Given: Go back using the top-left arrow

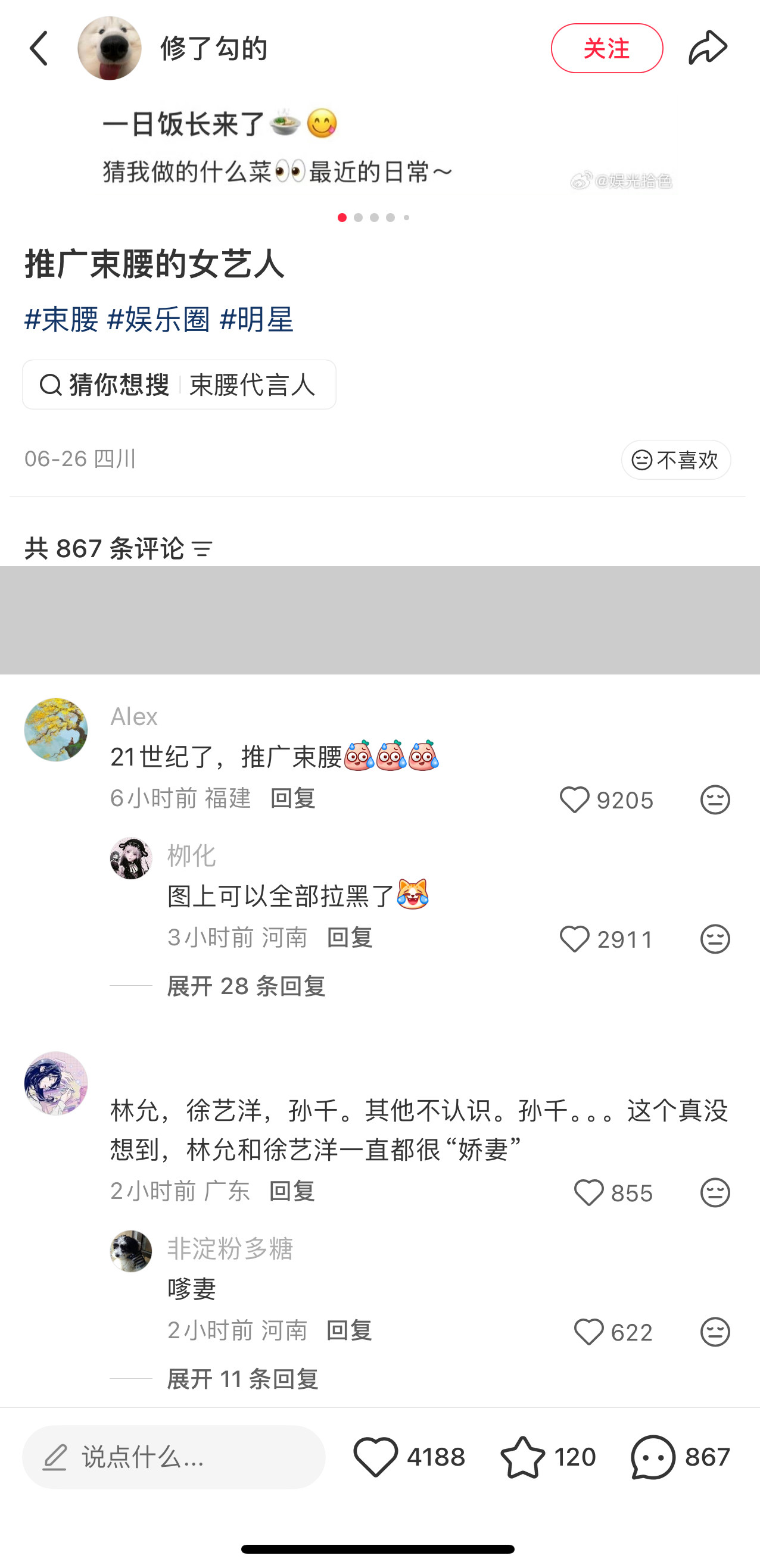Looking at the screenshot, I should pyautogui.click(x=39, y=48).
